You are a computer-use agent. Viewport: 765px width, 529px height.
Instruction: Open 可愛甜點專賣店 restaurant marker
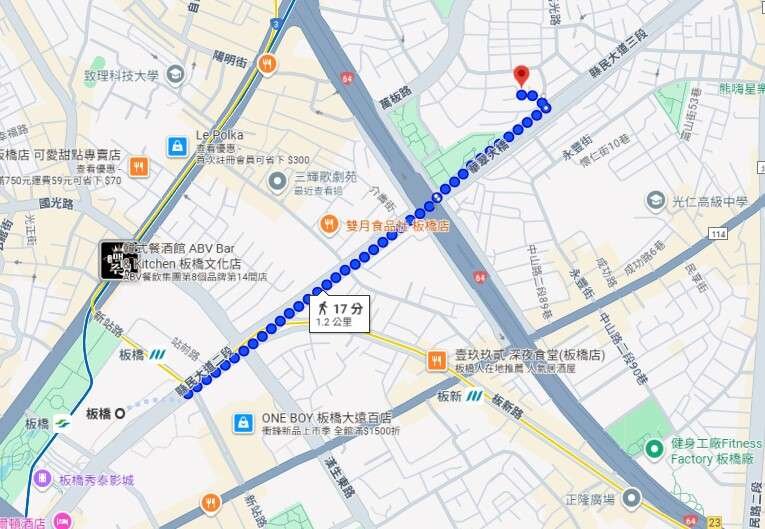(x=139, y=167)
